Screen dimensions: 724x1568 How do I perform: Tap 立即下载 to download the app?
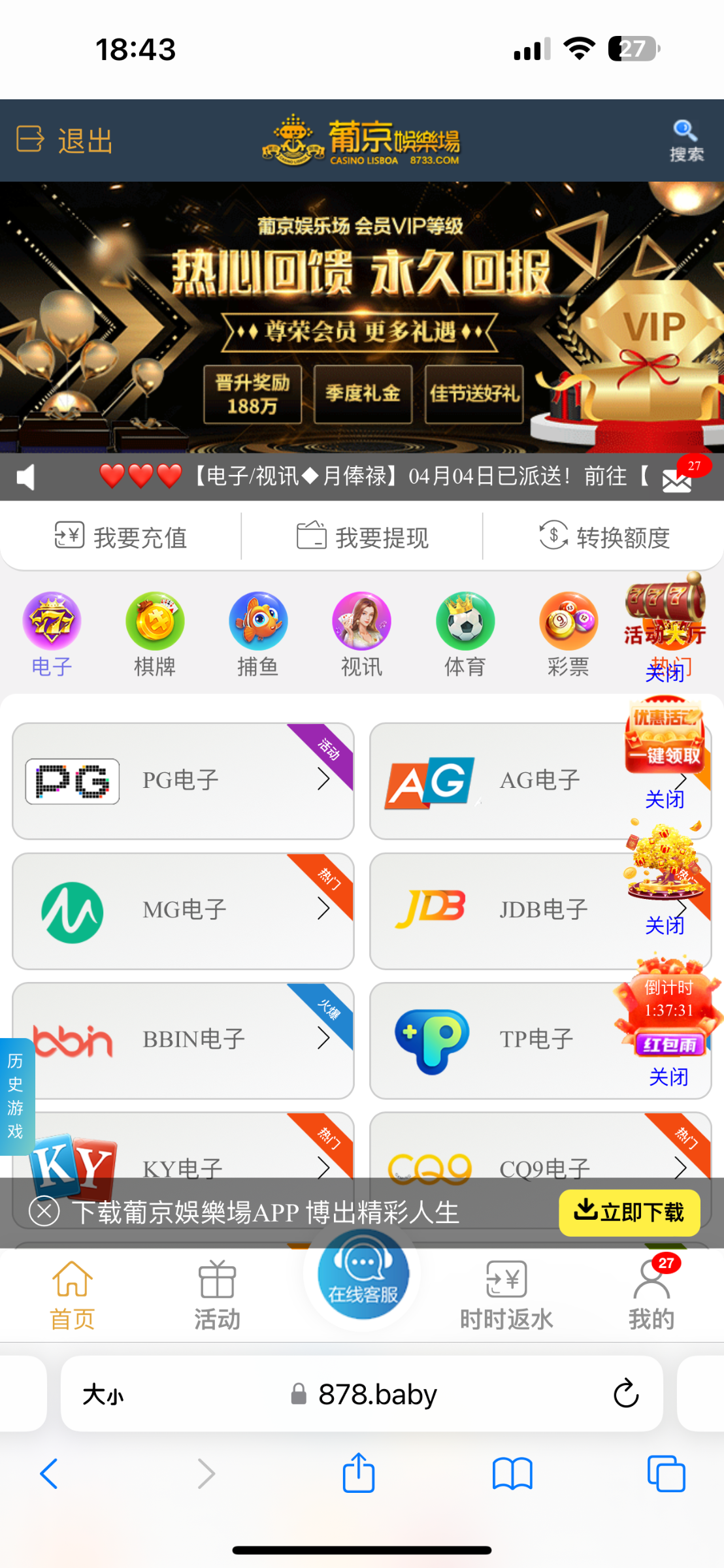coord(629,1213)
